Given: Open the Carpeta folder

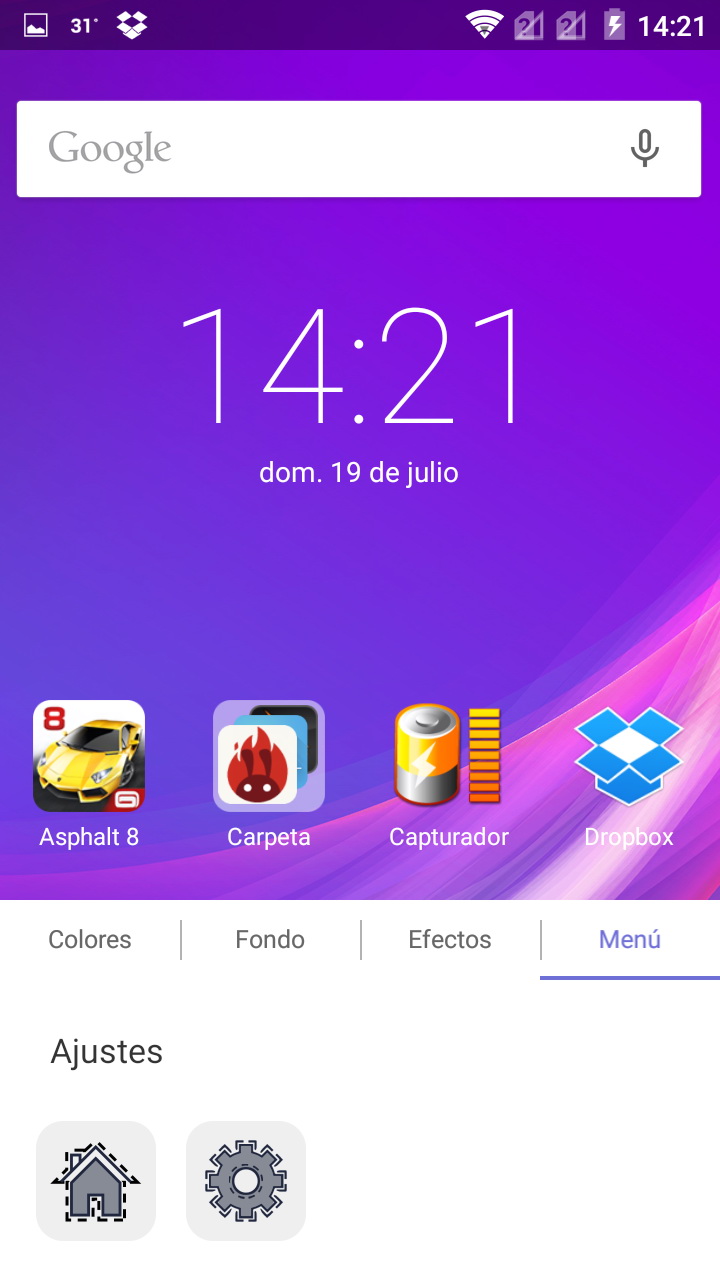Looking at the screenshot, I should click(x=269, y=757).
